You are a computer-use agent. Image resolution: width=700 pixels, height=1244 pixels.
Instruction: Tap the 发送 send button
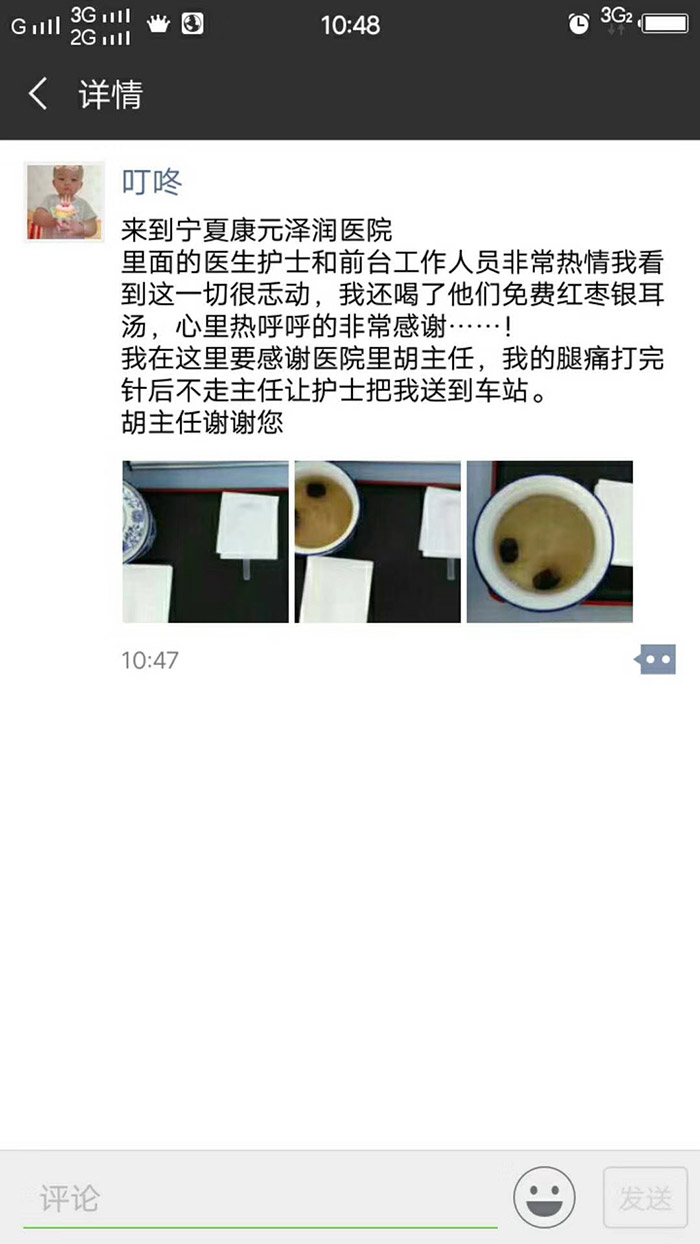click(645, 1197)
